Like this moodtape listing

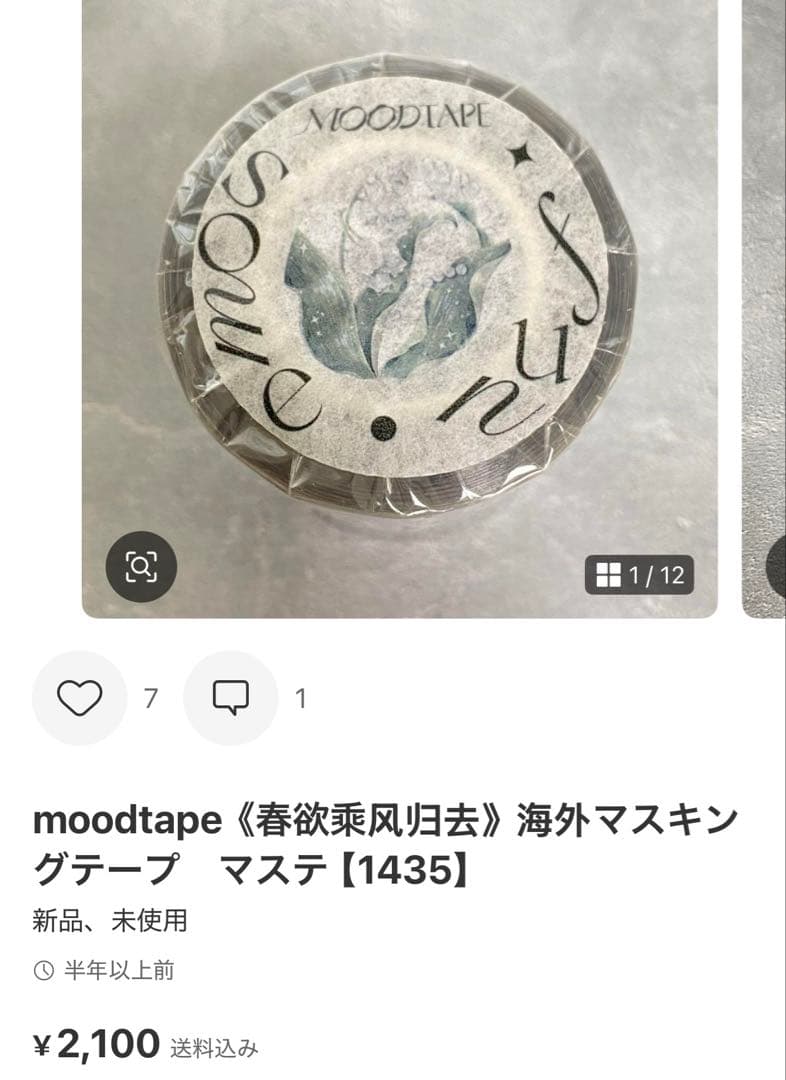(79, 698)
